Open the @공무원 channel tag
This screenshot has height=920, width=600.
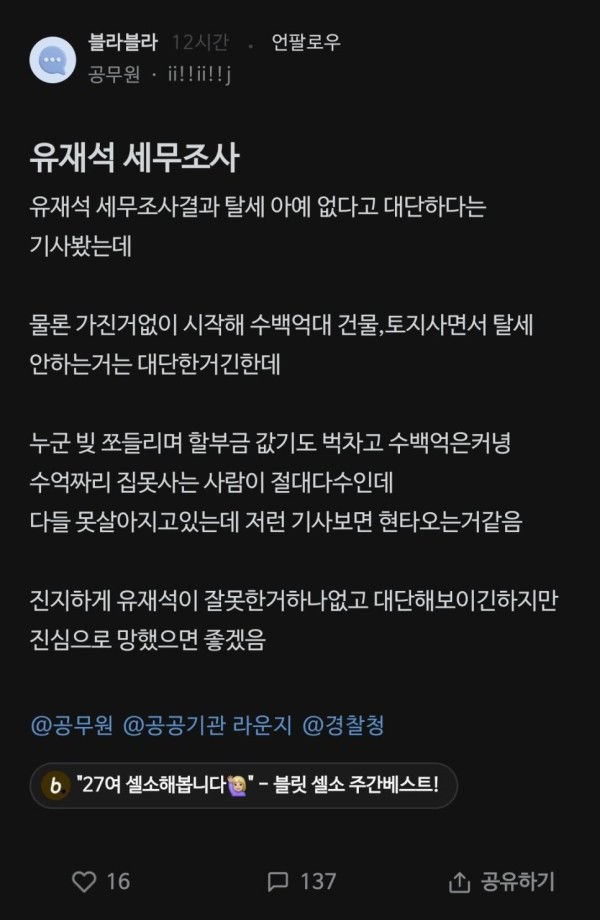(x=72, y=726)
